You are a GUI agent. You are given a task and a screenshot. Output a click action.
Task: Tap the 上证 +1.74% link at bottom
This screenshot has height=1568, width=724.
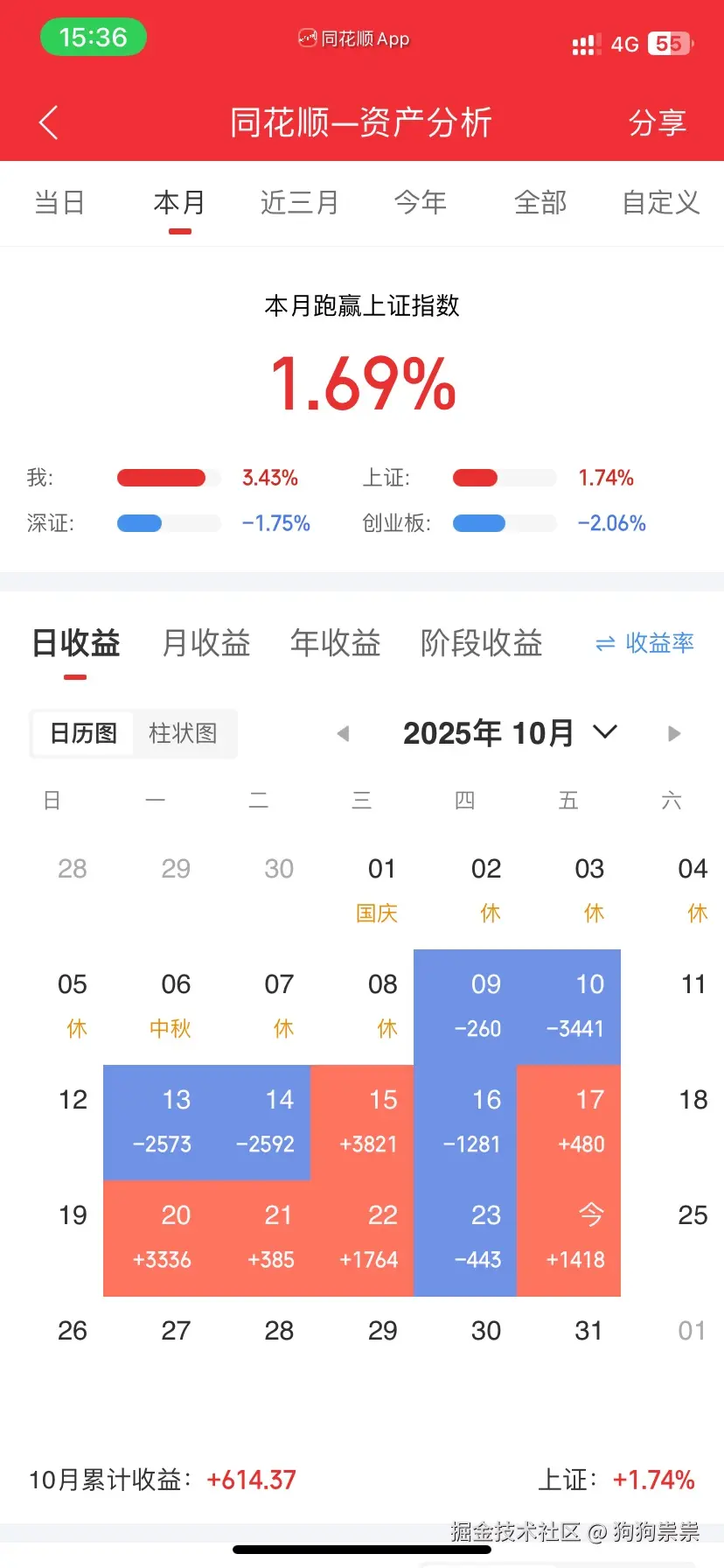(621, 1479)
